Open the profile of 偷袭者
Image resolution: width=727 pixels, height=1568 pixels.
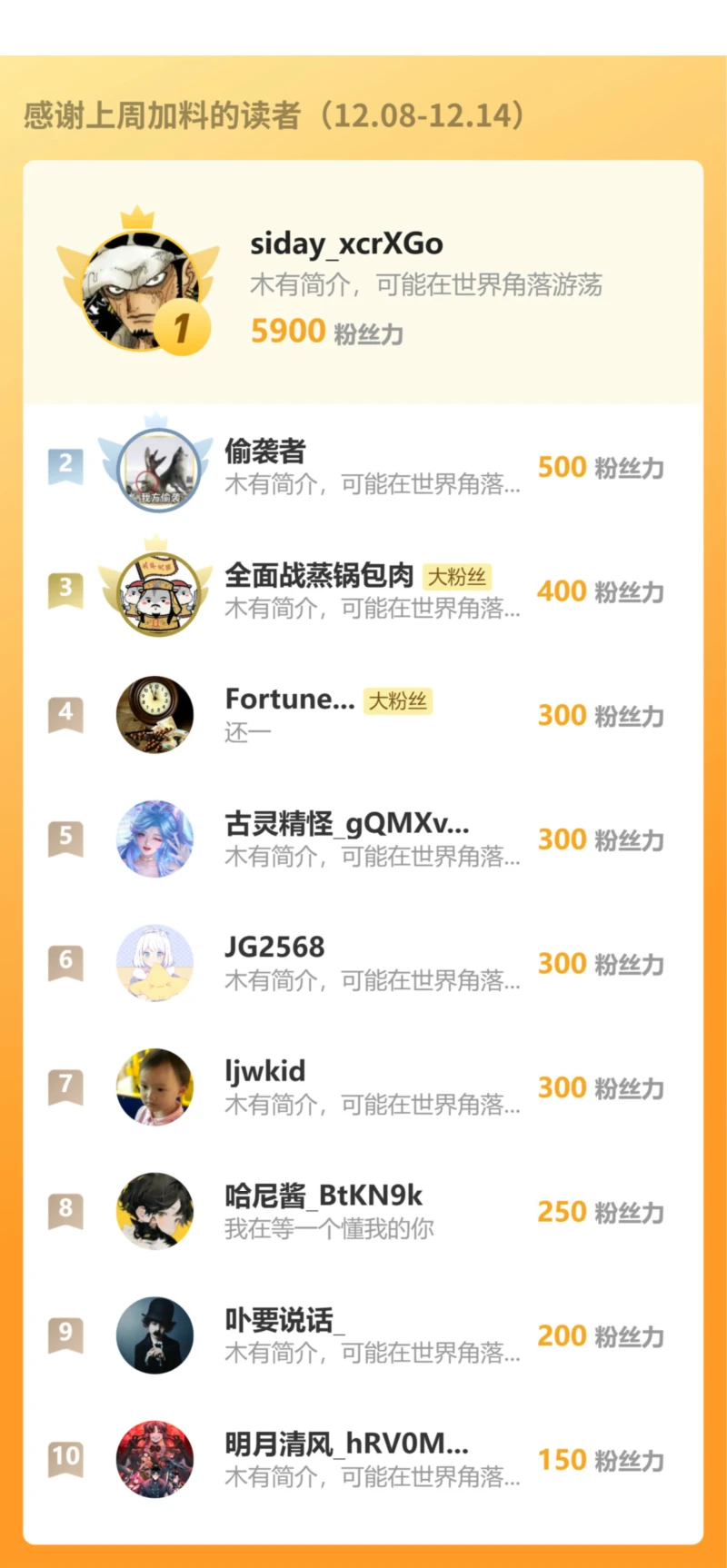363,467
